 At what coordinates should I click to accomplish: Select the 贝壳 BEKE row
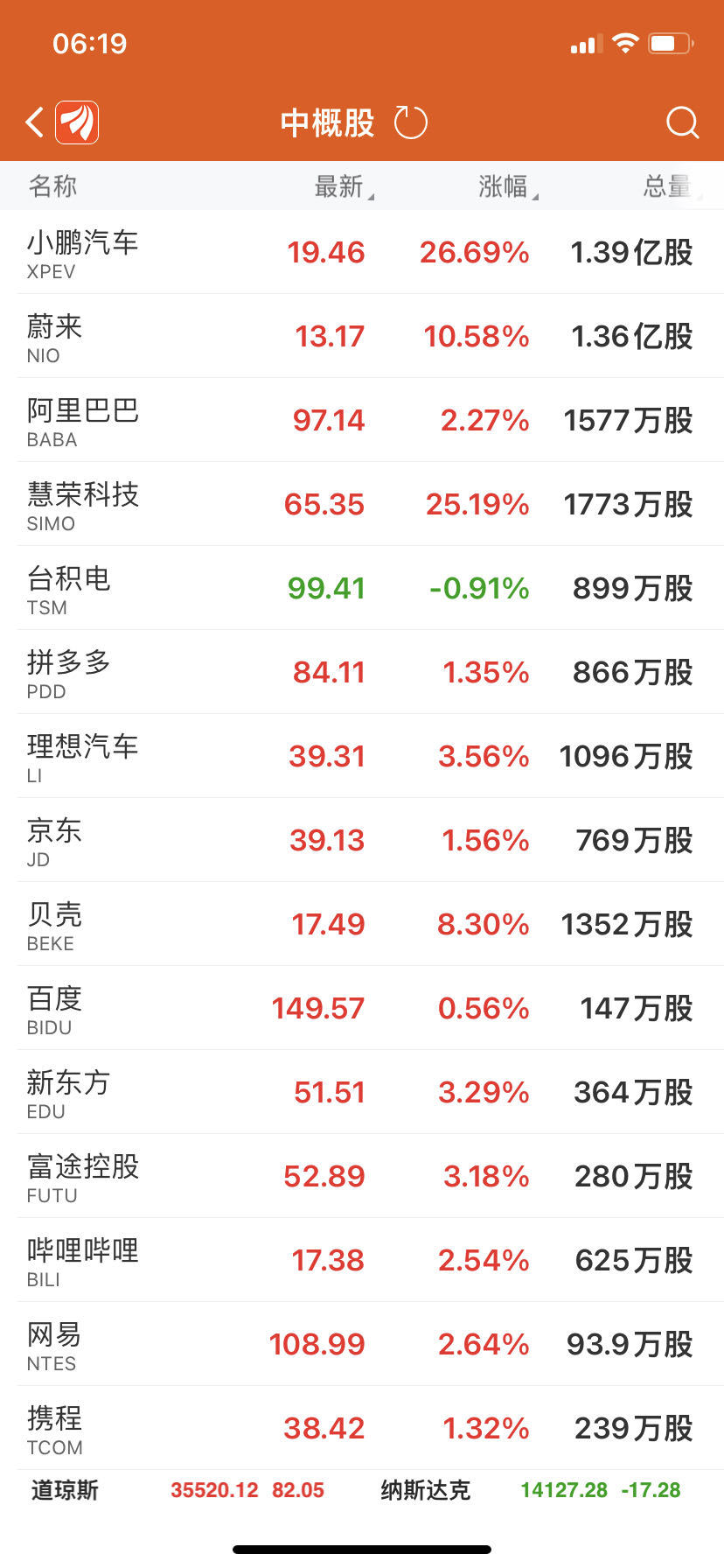point(361,924)
